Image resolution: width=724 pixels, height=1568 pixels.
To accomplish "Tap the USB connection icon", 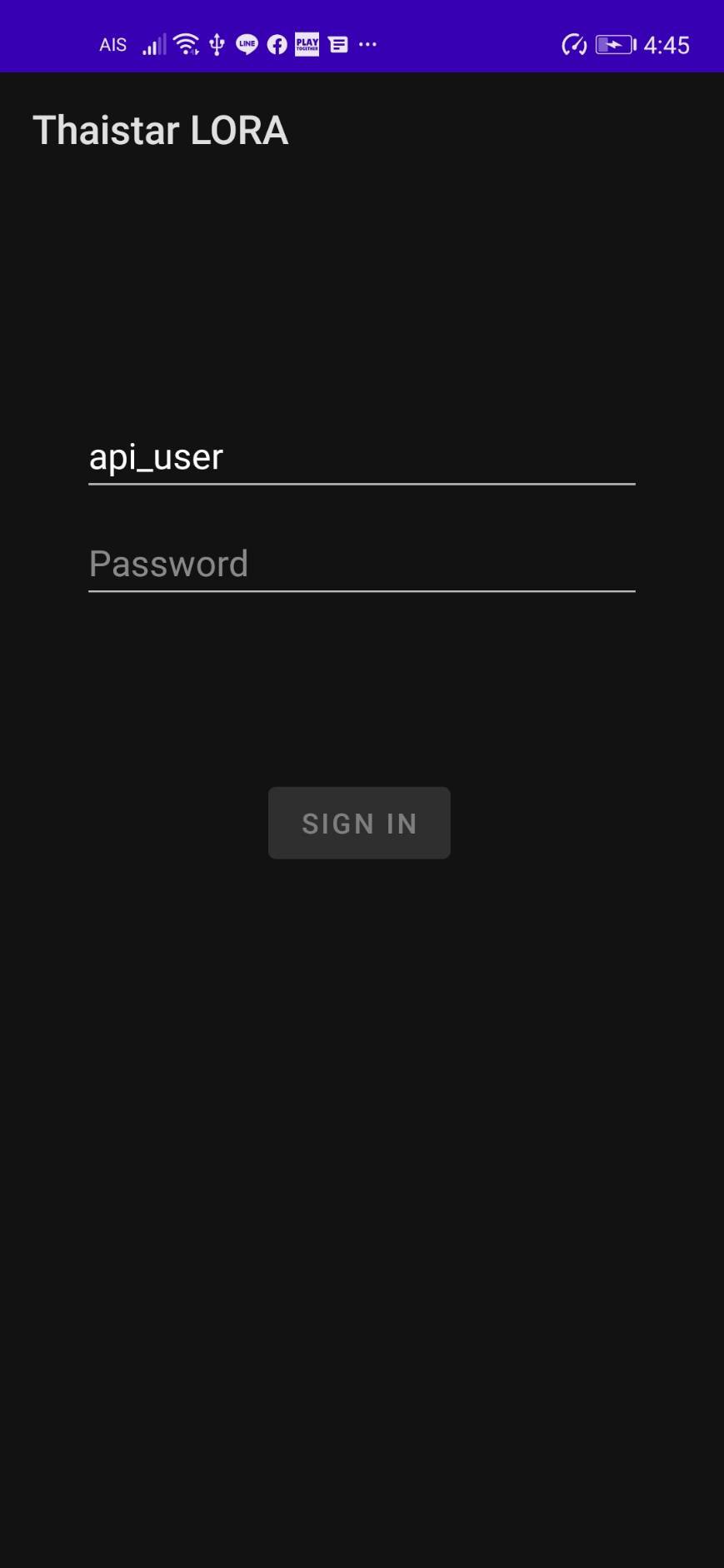I will 217,44.
